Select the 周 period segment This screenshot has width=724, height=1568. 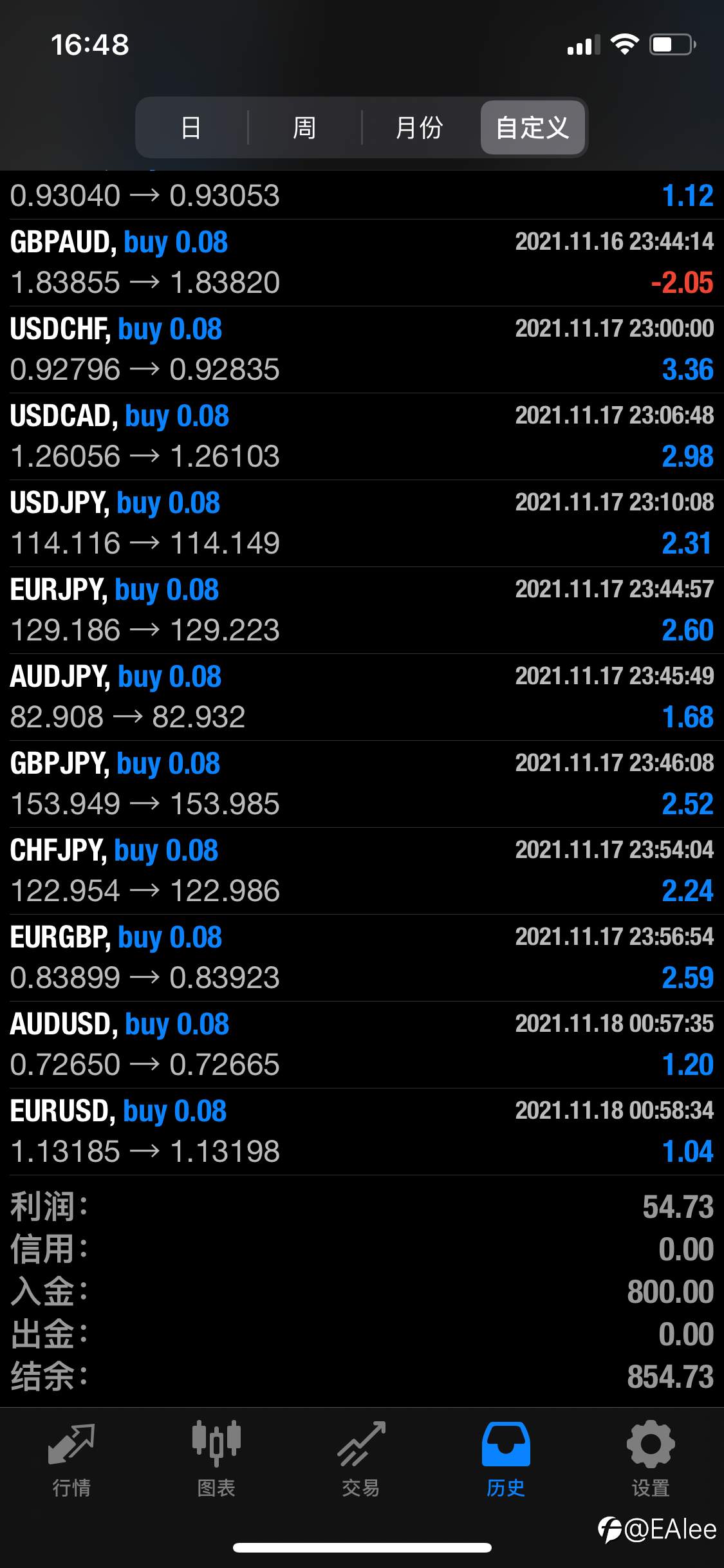pos(304,127)
